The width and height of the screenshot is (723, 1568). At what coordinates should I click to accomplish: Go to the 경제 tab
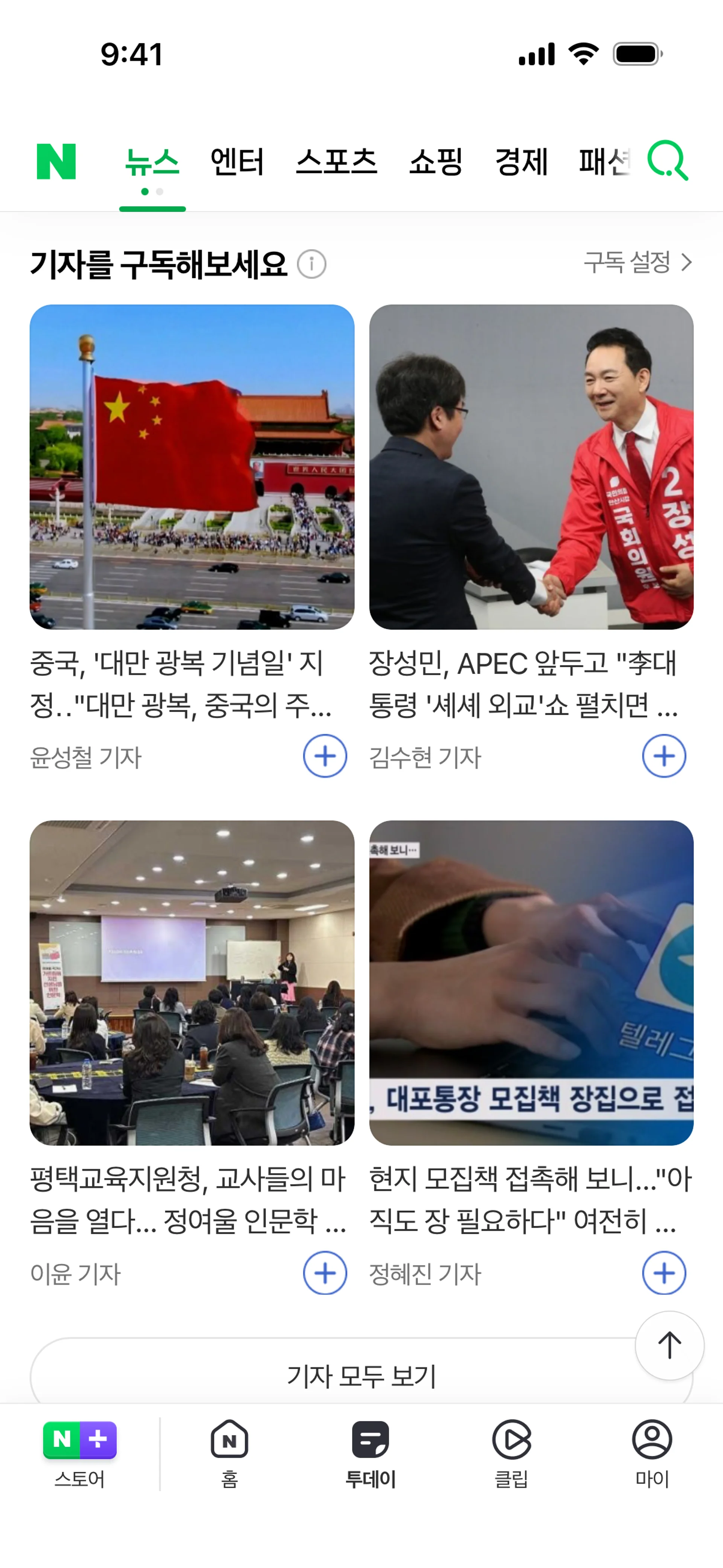522,162
